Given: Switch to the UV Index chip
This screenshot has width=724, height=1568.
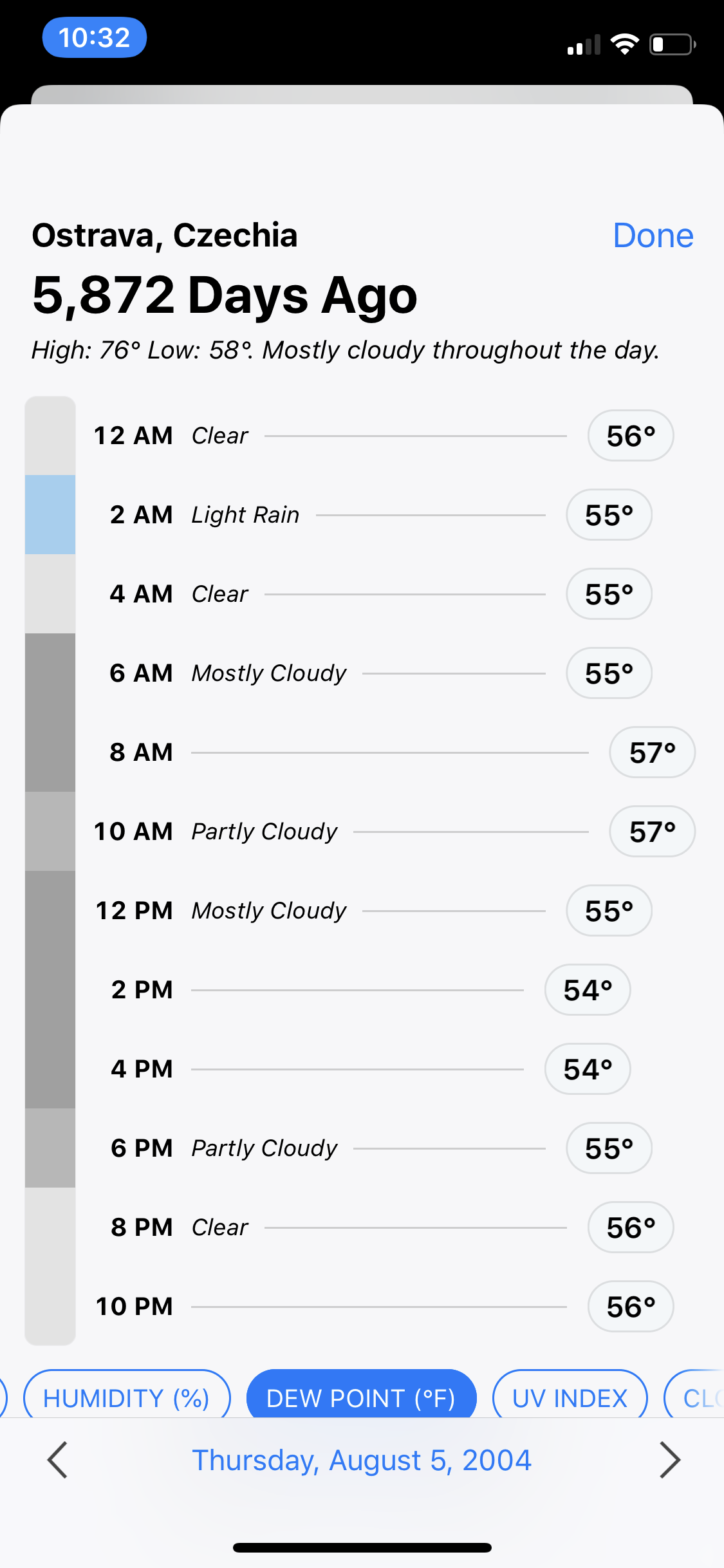Looking at the screenshot, I should pos(570,1398).
